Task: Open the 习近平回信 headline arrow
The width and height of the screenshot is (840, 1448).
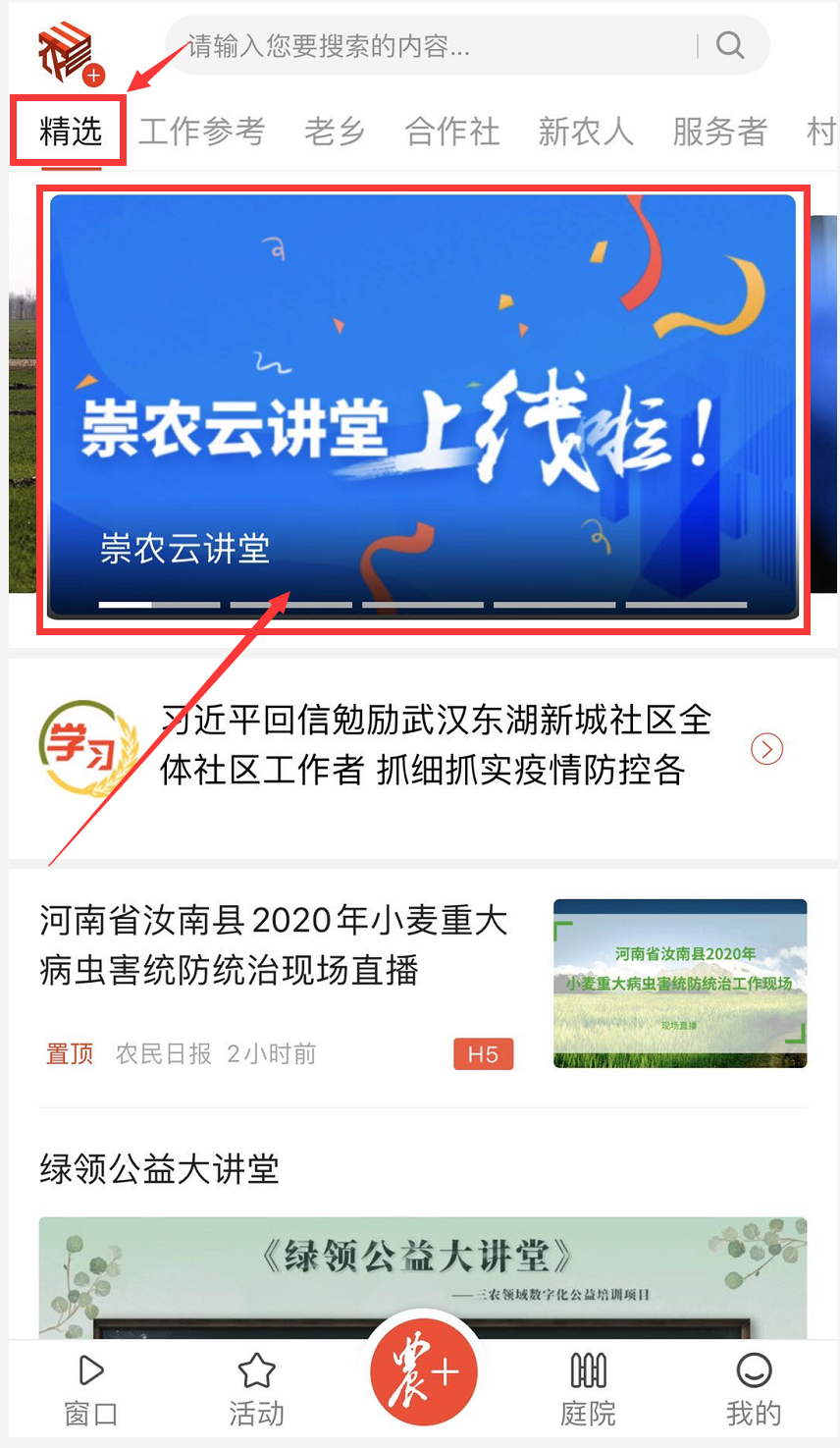Action: (x=766, y=749)
